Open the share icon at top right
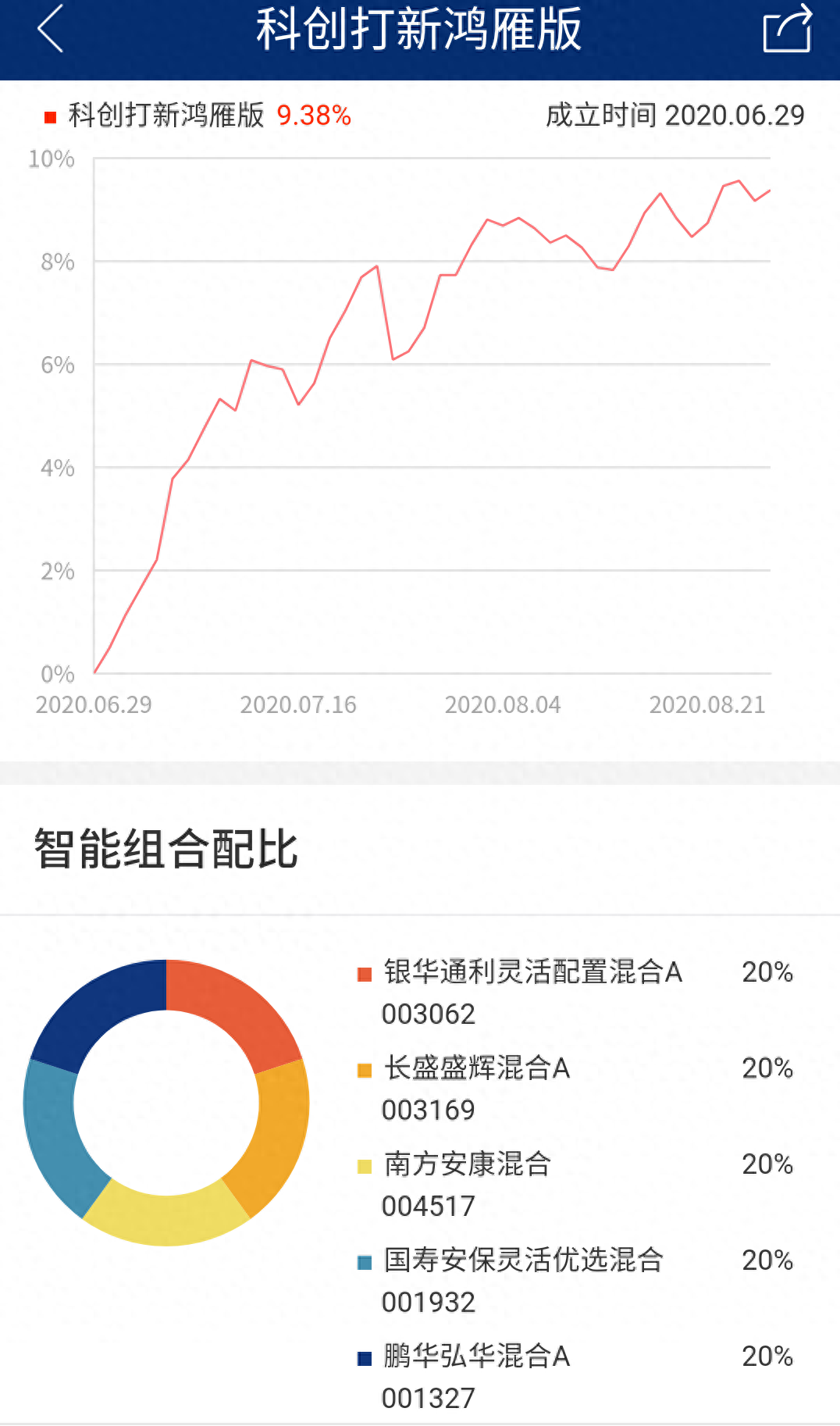Image resolution: width=840 pixels, height=1426 pixels. pos(790,33)
